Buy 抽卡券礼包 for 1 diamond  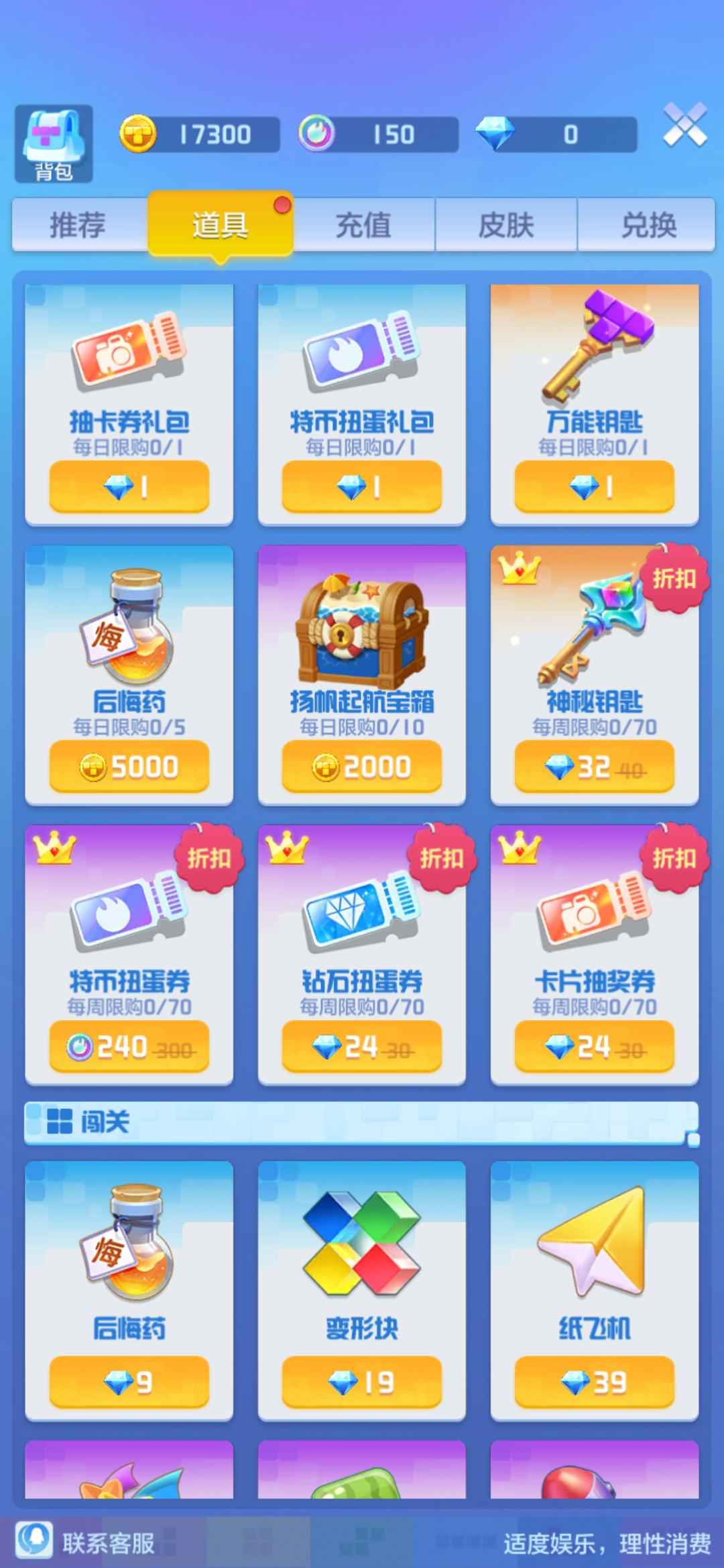[x=129, y=487]
